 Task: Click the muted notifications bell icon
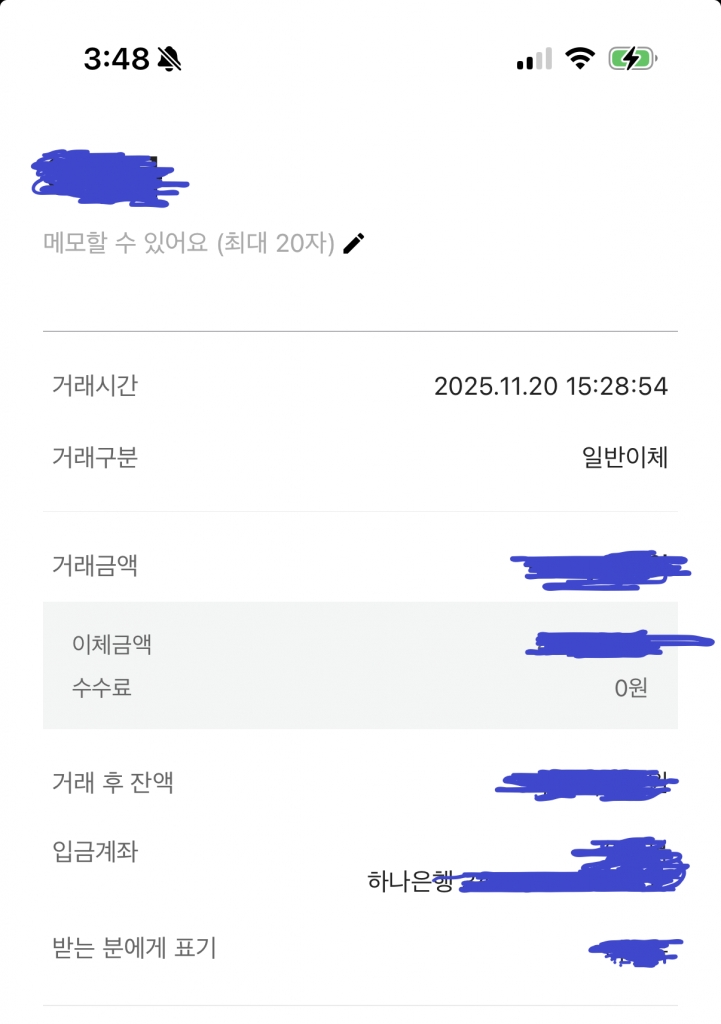166,58
